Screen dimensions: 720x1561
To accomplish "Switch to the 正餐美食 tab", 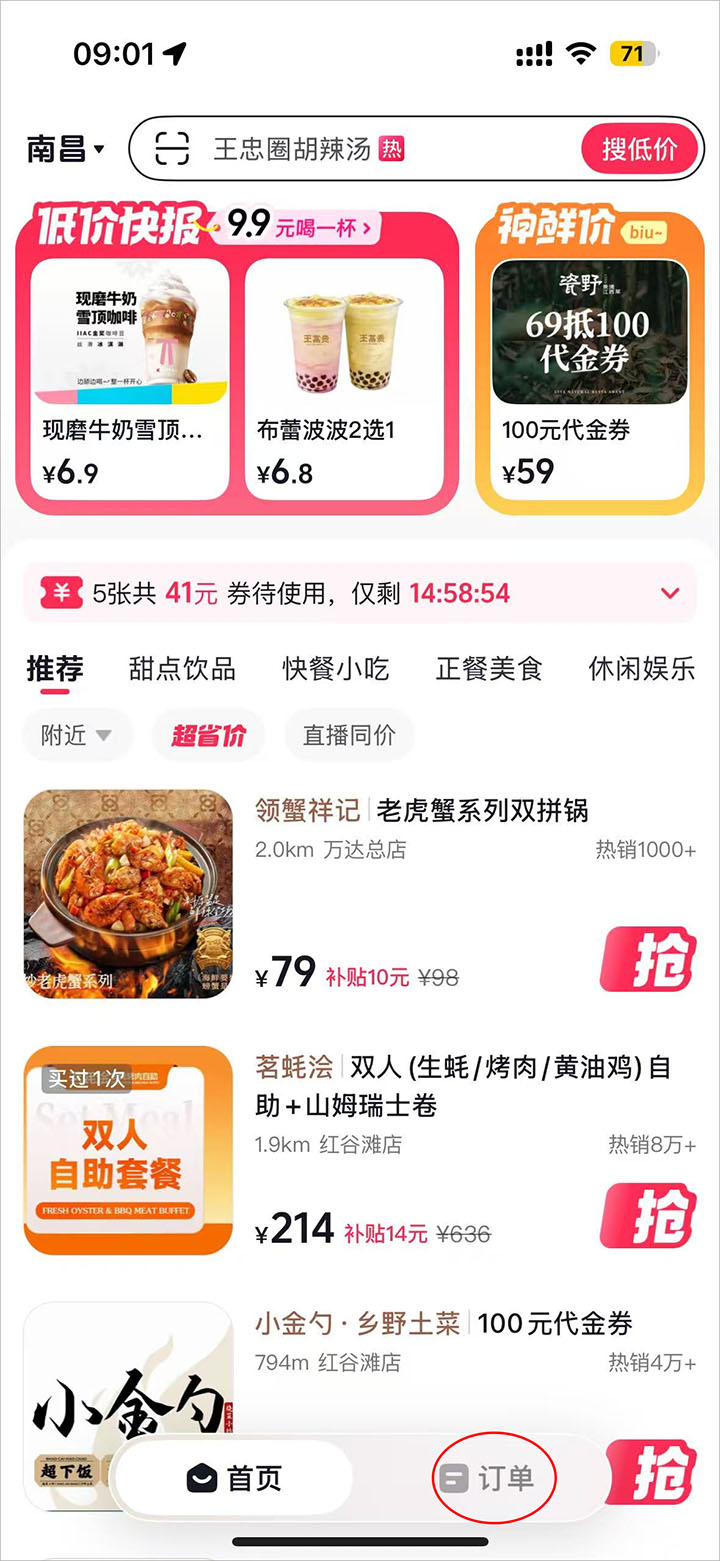I will click(x=489, y=669).
